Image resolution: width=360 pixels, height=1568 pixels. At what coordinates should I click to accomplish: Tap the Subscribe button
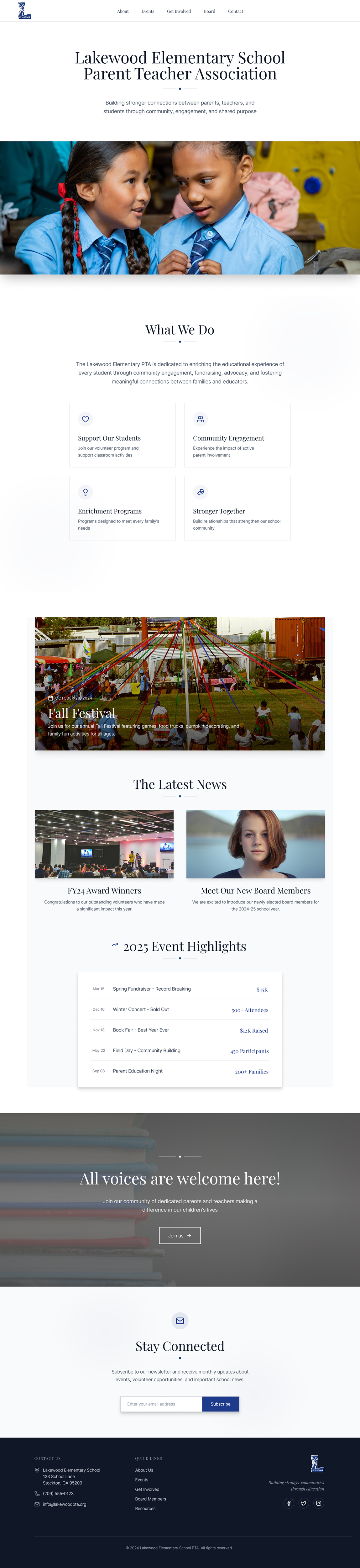pyautogui.click(x=220, y=1404)
